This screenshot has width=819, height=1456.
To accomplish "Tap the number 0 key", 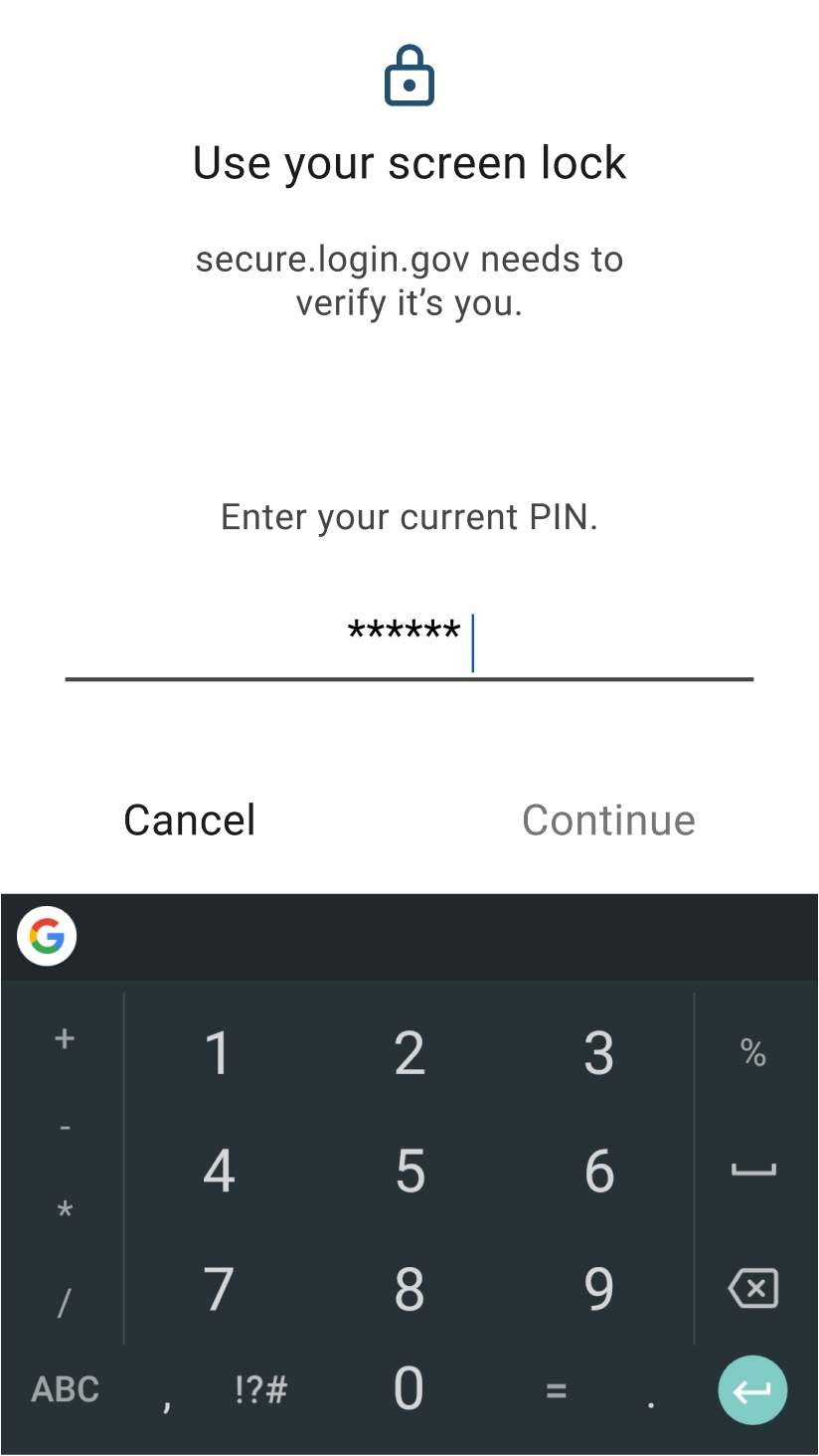I will coord(409,1389).
